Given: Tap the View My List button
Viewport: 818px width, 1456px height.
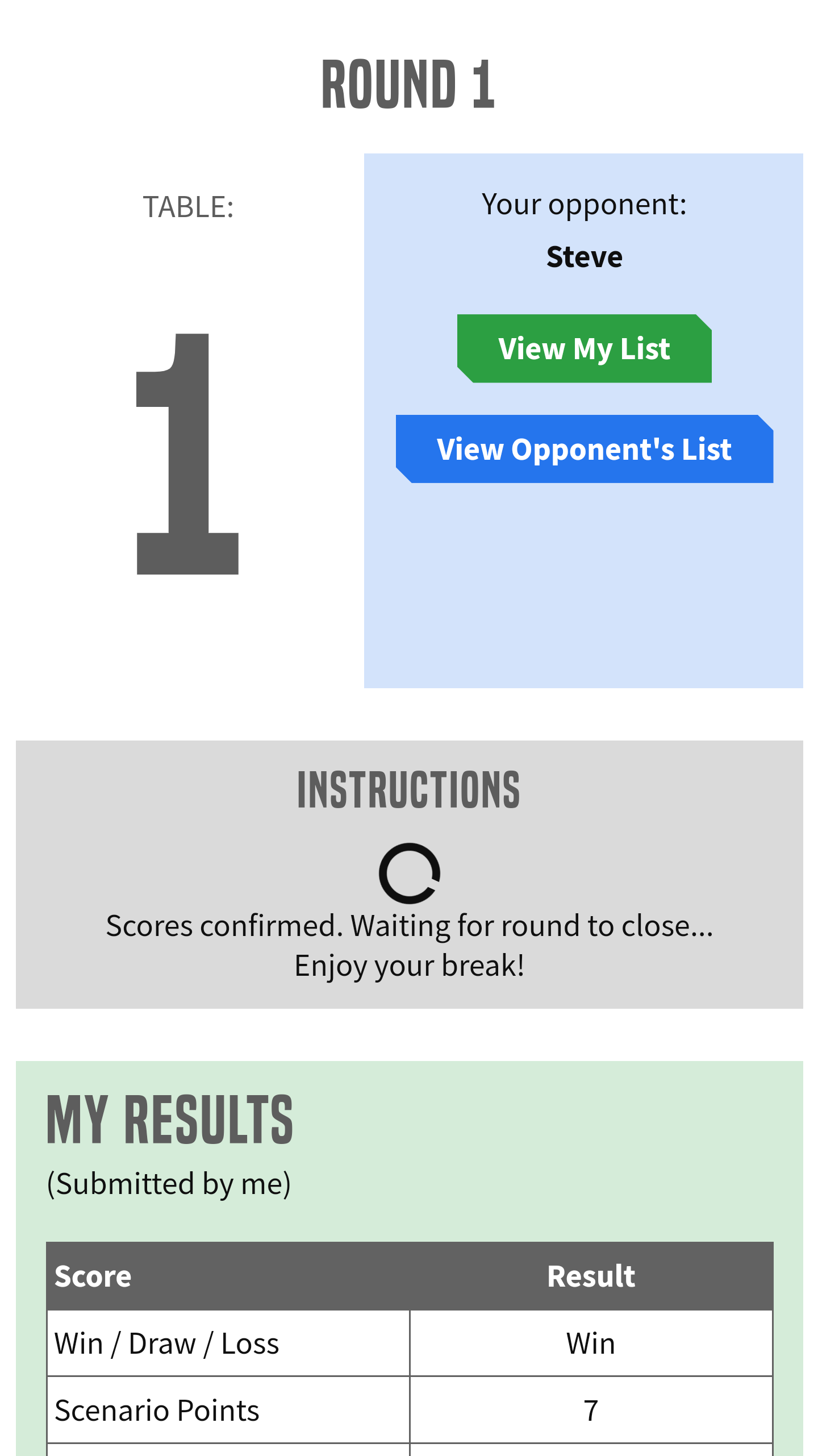Looking at the screenshot, I should [x=584, y=348].
